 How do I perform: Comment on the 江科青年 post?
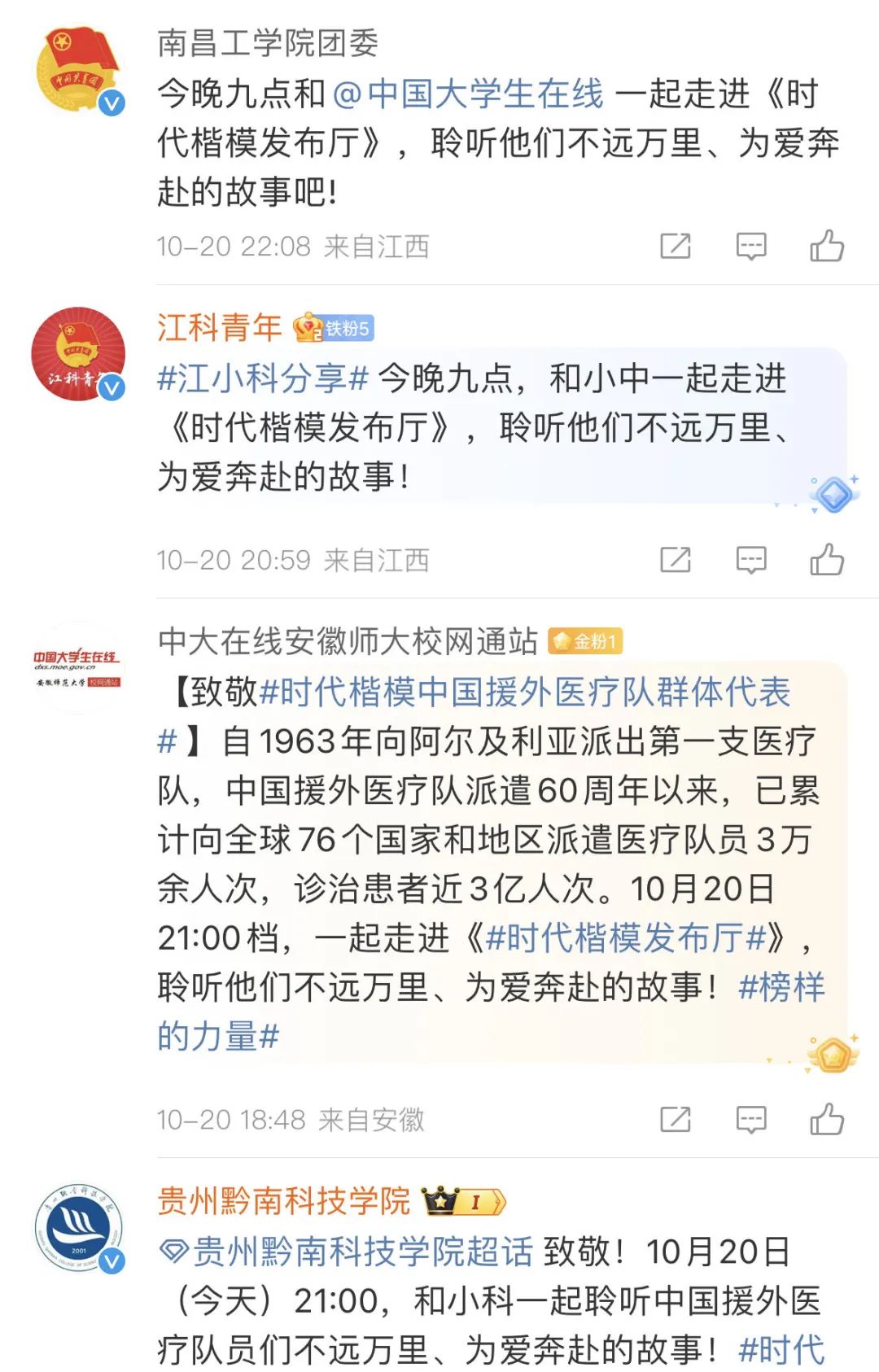tap(750, 560)
